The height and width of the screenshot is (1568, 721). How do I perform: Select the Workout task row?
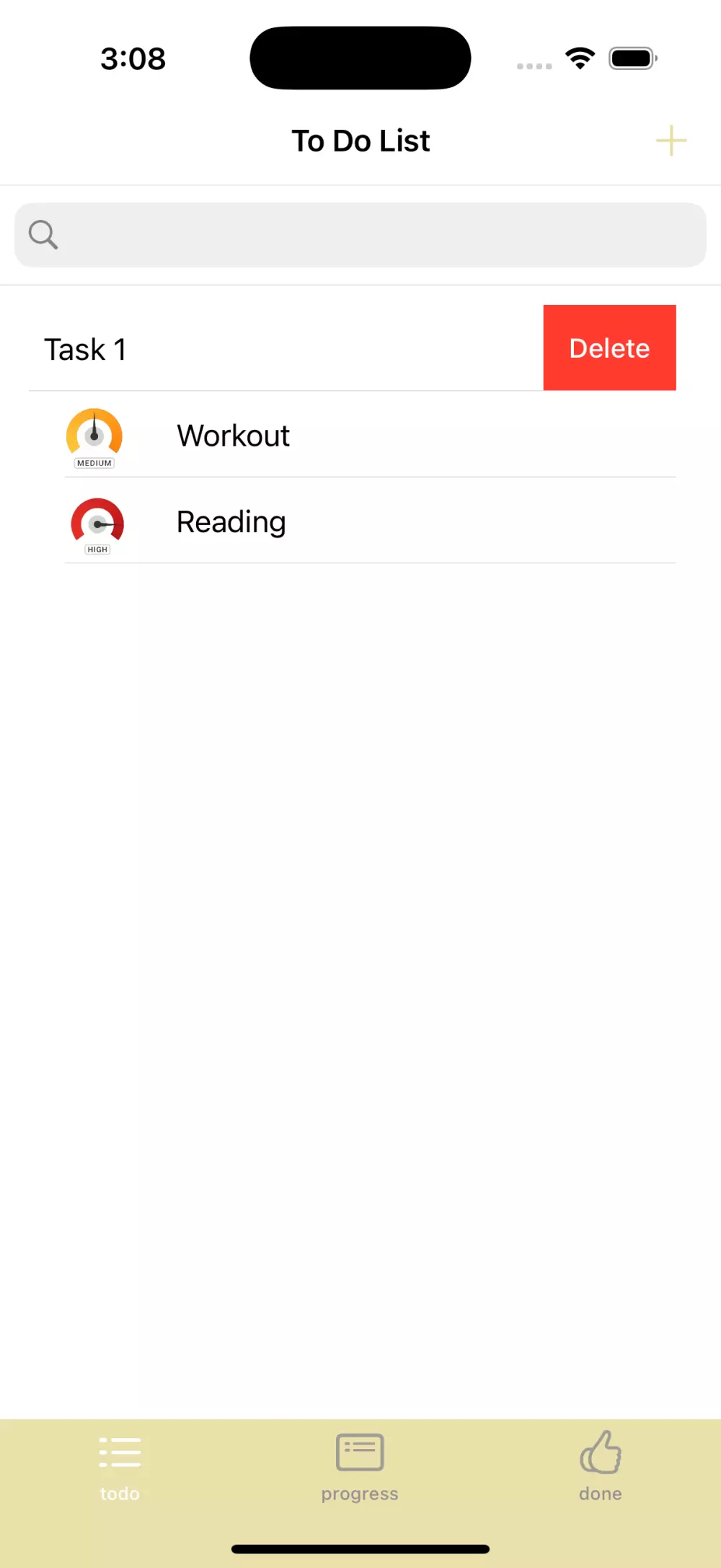coord(233,435)
